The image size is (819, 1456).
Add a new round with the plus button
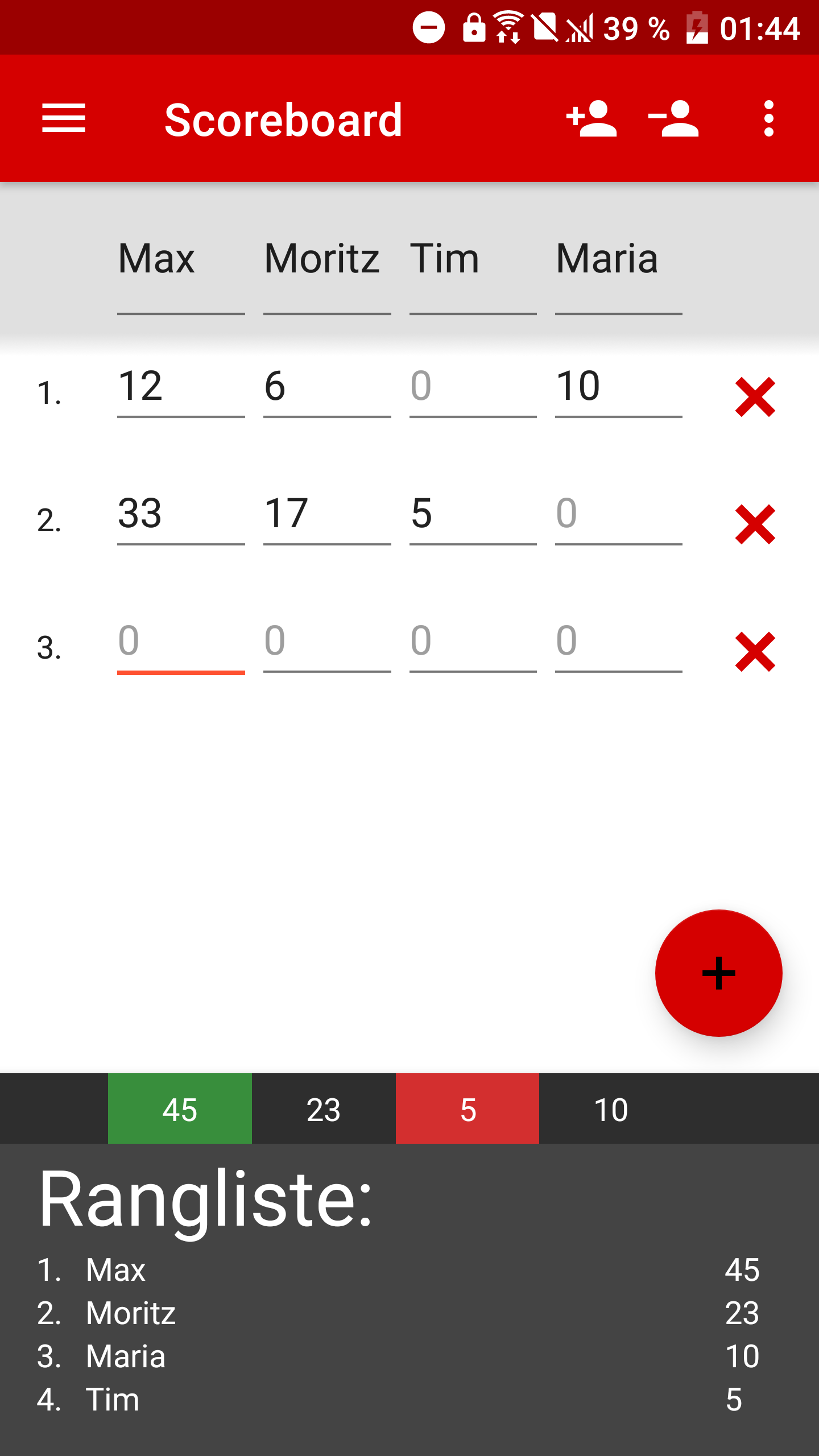(718, 973)
